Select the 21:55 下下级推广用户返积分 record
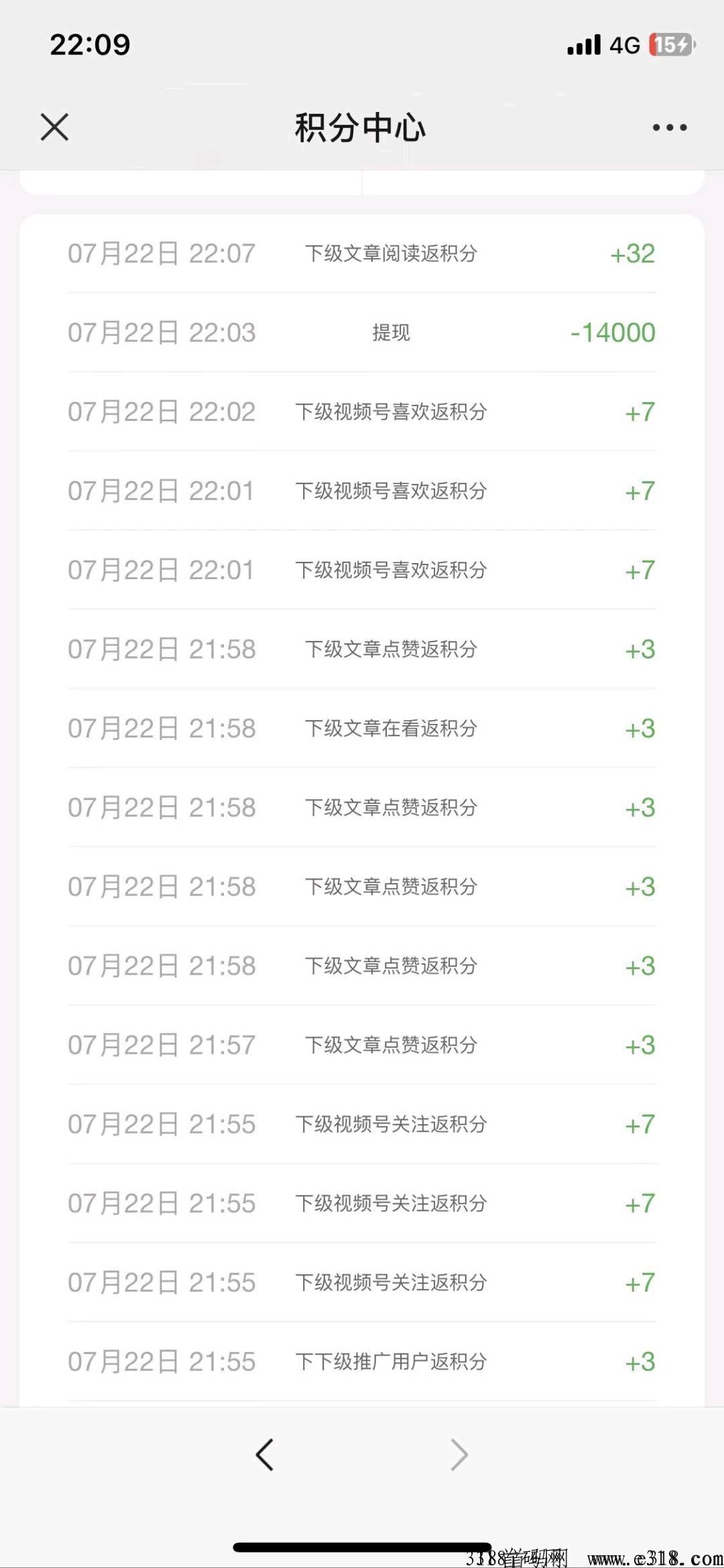This screenshot has width=724, height=1568. [362, 1362]
